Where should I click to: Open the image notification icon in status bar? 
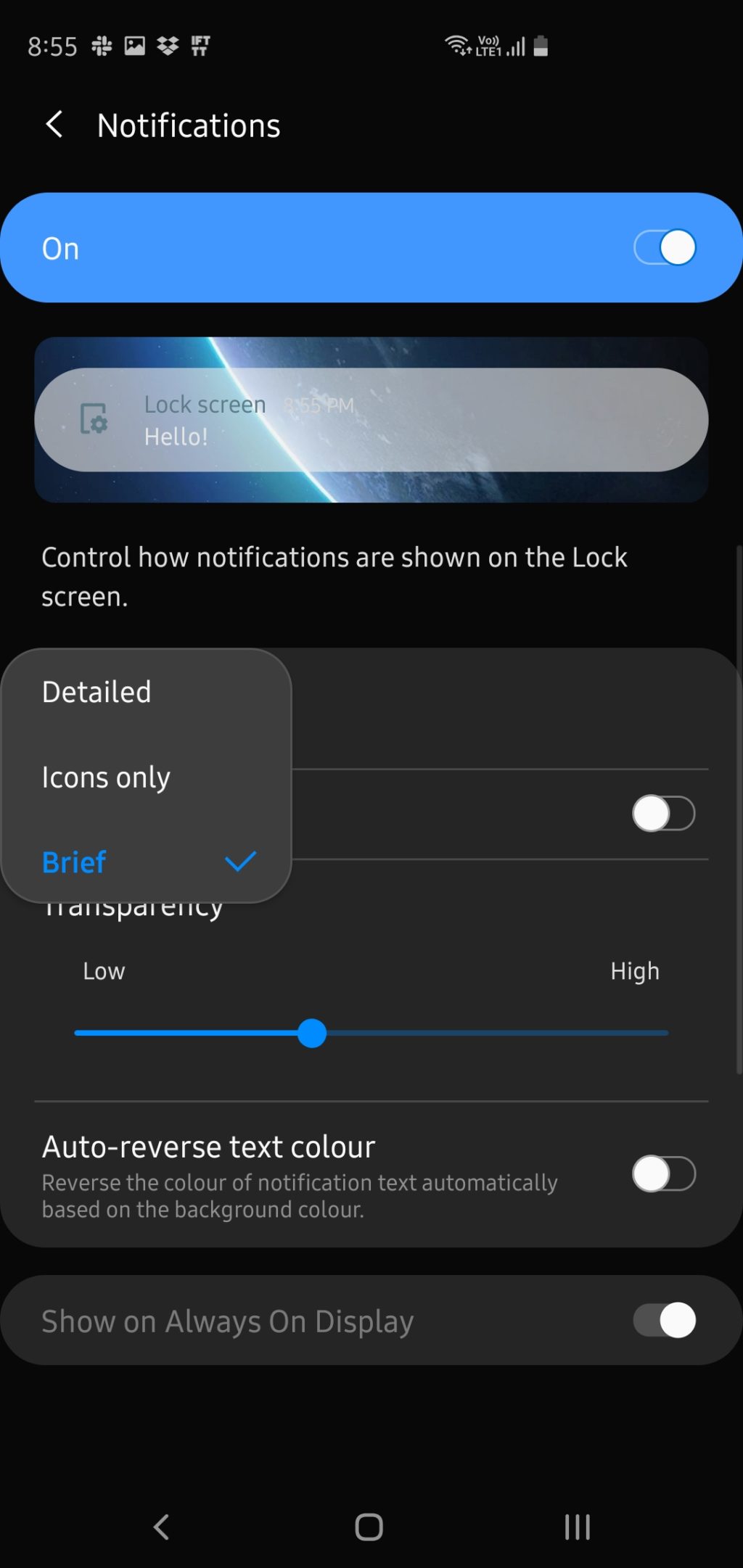(134, 46)
